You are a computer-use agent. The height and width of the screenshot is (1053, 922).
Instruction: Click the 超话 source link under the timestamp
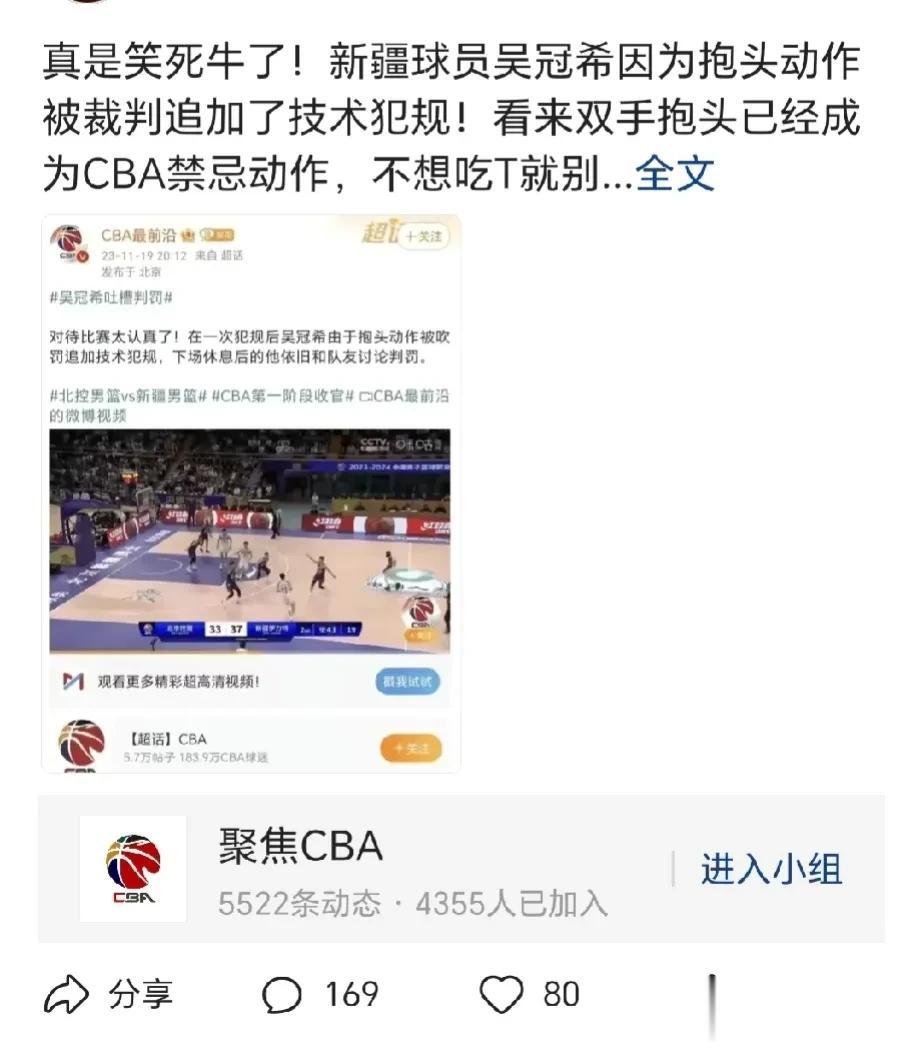click(x=230, y=255)
